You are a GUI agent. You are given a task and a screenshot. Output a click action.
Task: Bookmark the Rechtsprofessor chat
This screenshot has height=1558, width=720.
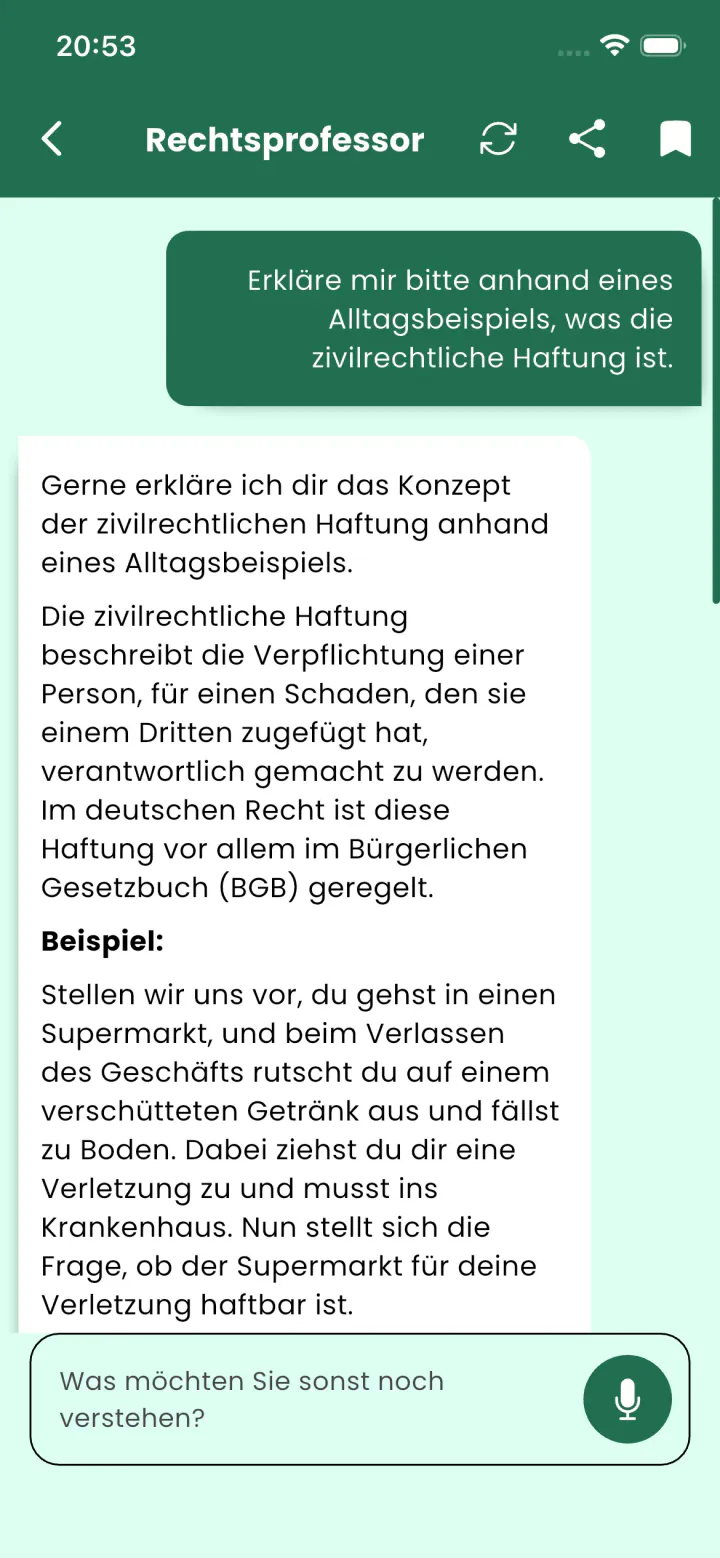[676, 139]
